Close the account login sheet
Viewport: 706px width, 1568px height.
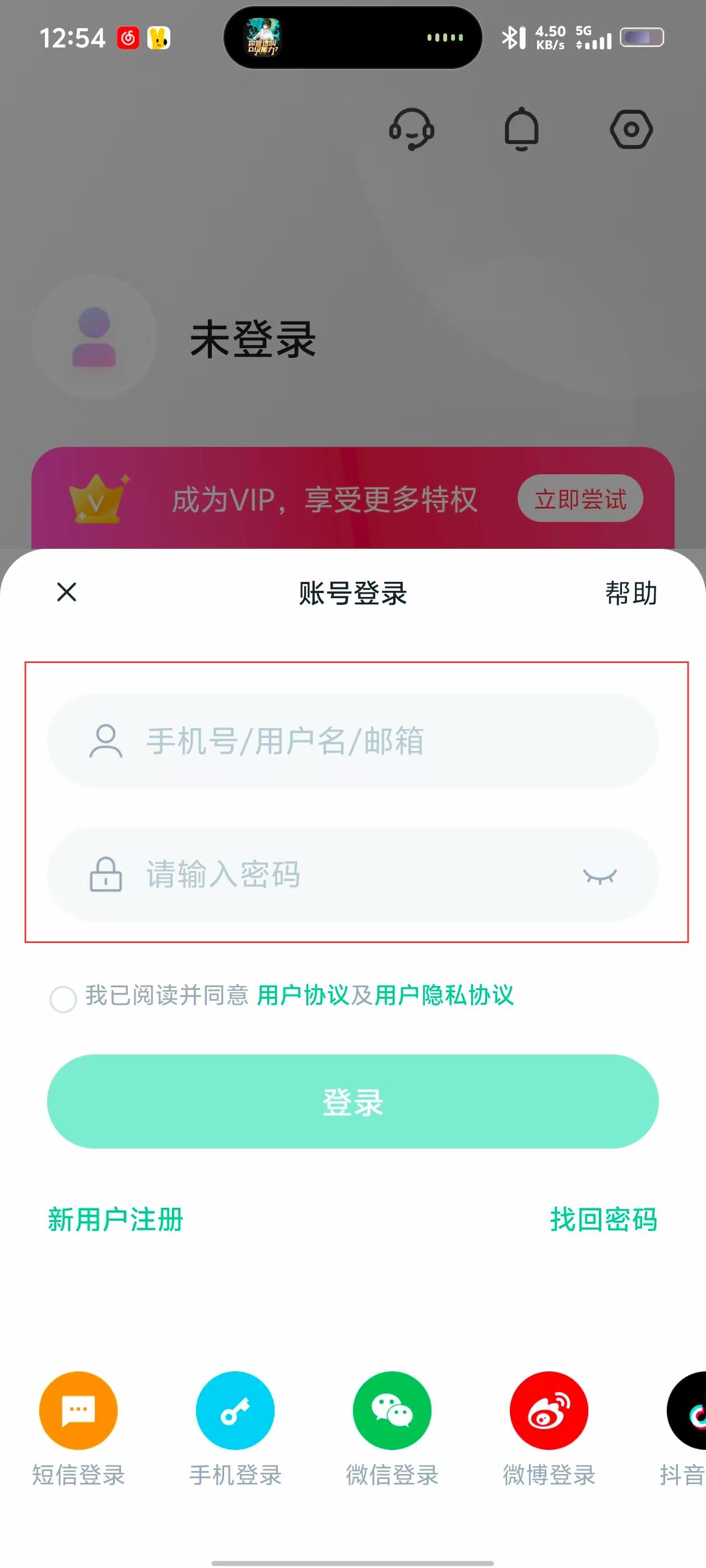click(x=66, y=592)
